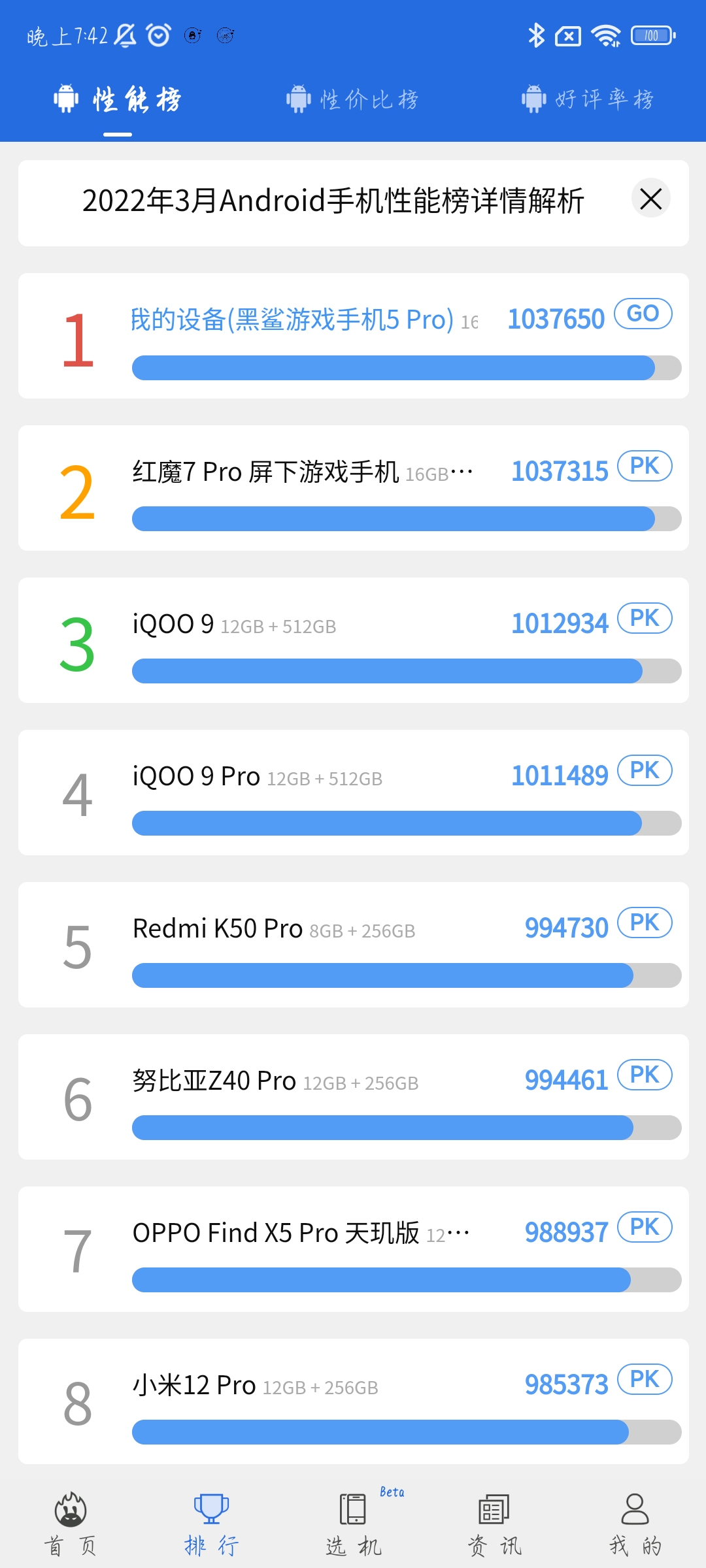Viewport: 706px width, 1568px height.
Task: Dismiss the 2022年3月 performance analysis banner
Action: pyautogui.click(x=651, y=199)
